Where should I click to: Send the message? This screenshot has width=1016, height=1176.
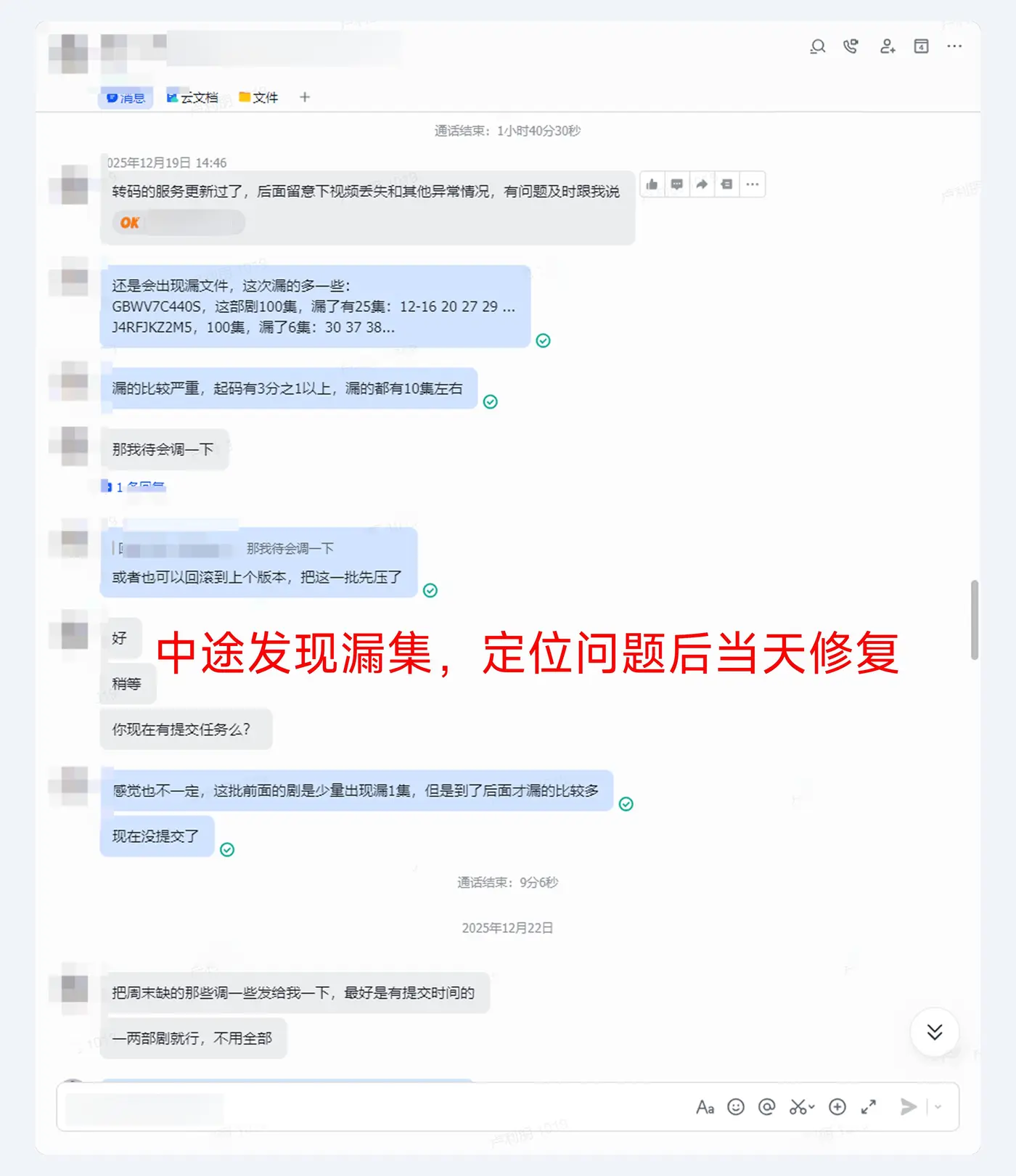908,1107
